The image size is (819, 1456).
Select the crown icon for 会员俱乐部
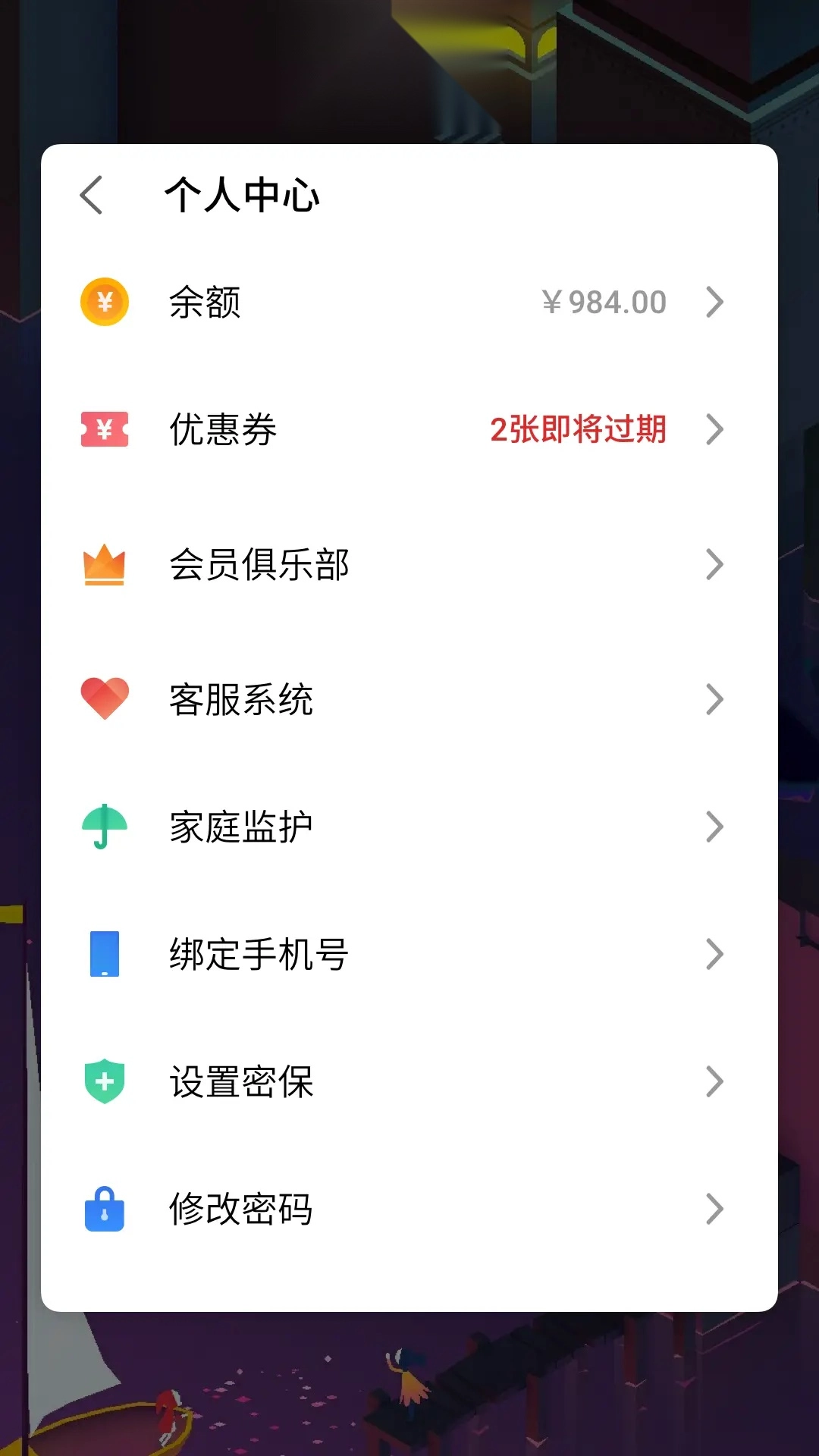(x=105, y=563)
